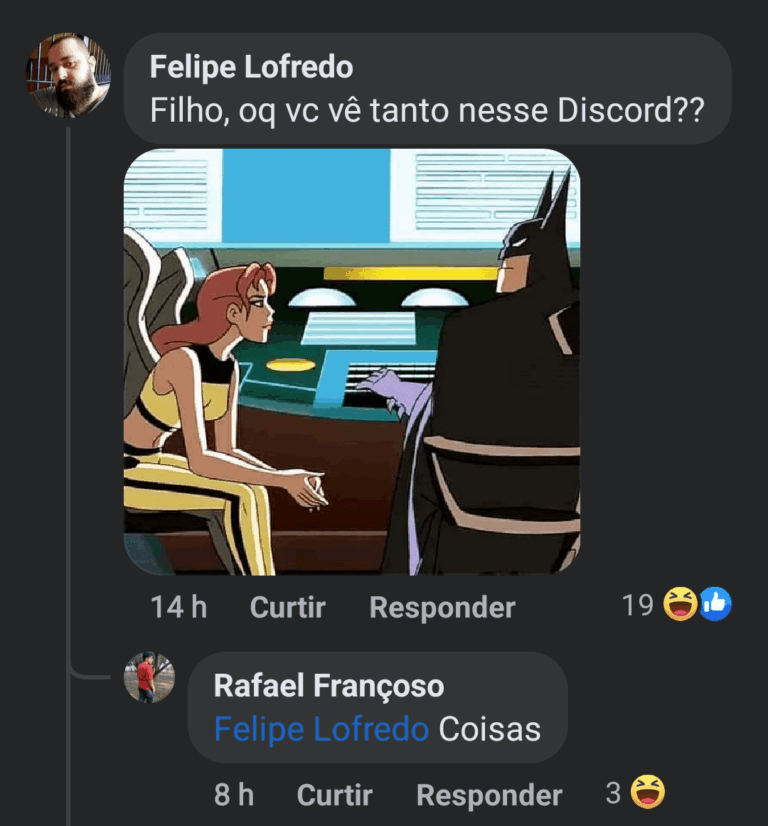Open Felipe Lofredo's profile picture
The height and width of the screenshot is (826, 768).
point(68,76)
